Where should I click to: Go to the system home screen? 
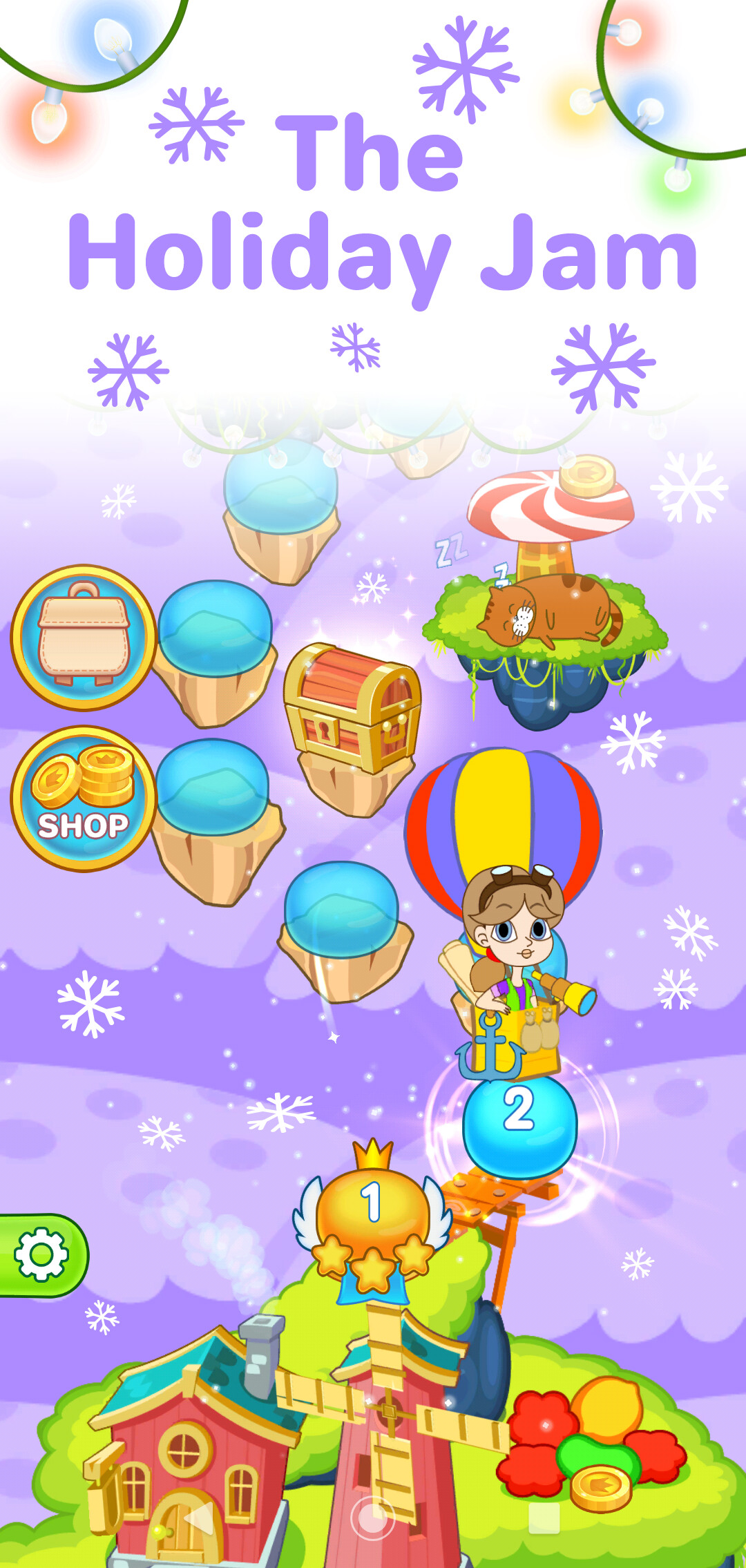[x=373, y=1518]
